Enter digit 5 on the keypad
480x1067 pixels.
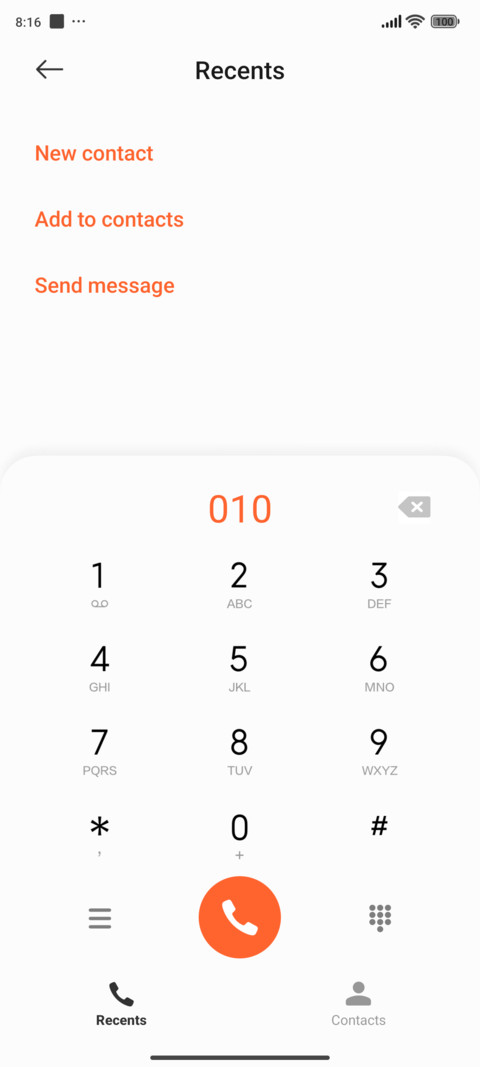[x=239, y=669]
